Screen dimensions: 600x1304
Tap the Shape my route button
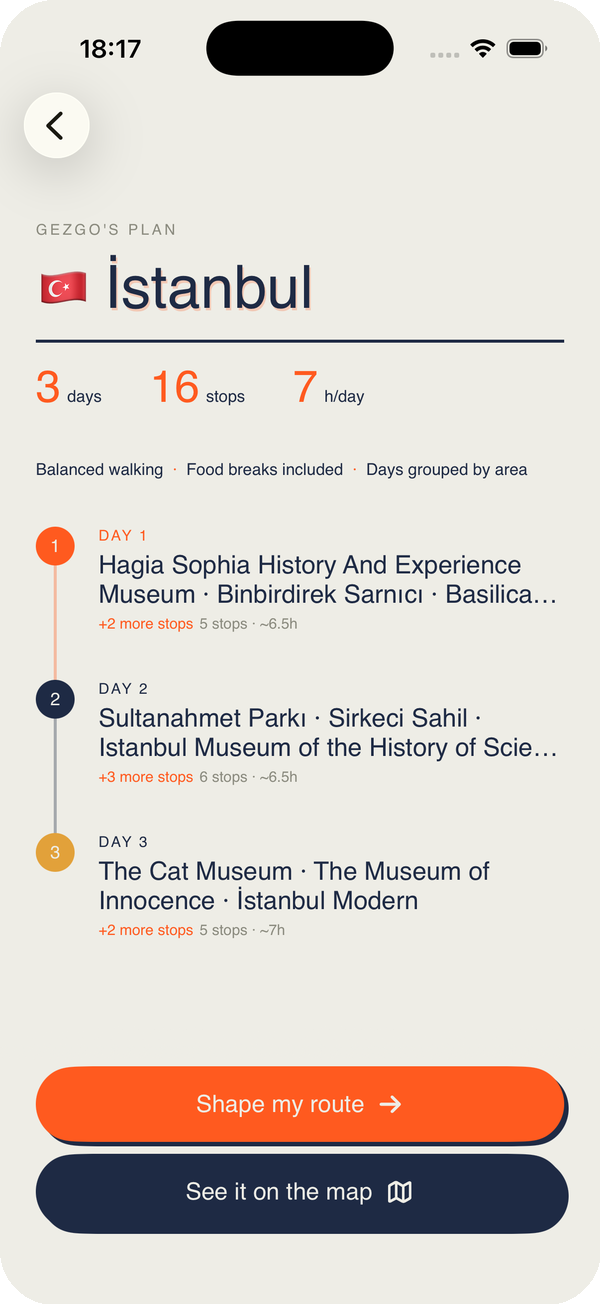(x=300, y=1104)
